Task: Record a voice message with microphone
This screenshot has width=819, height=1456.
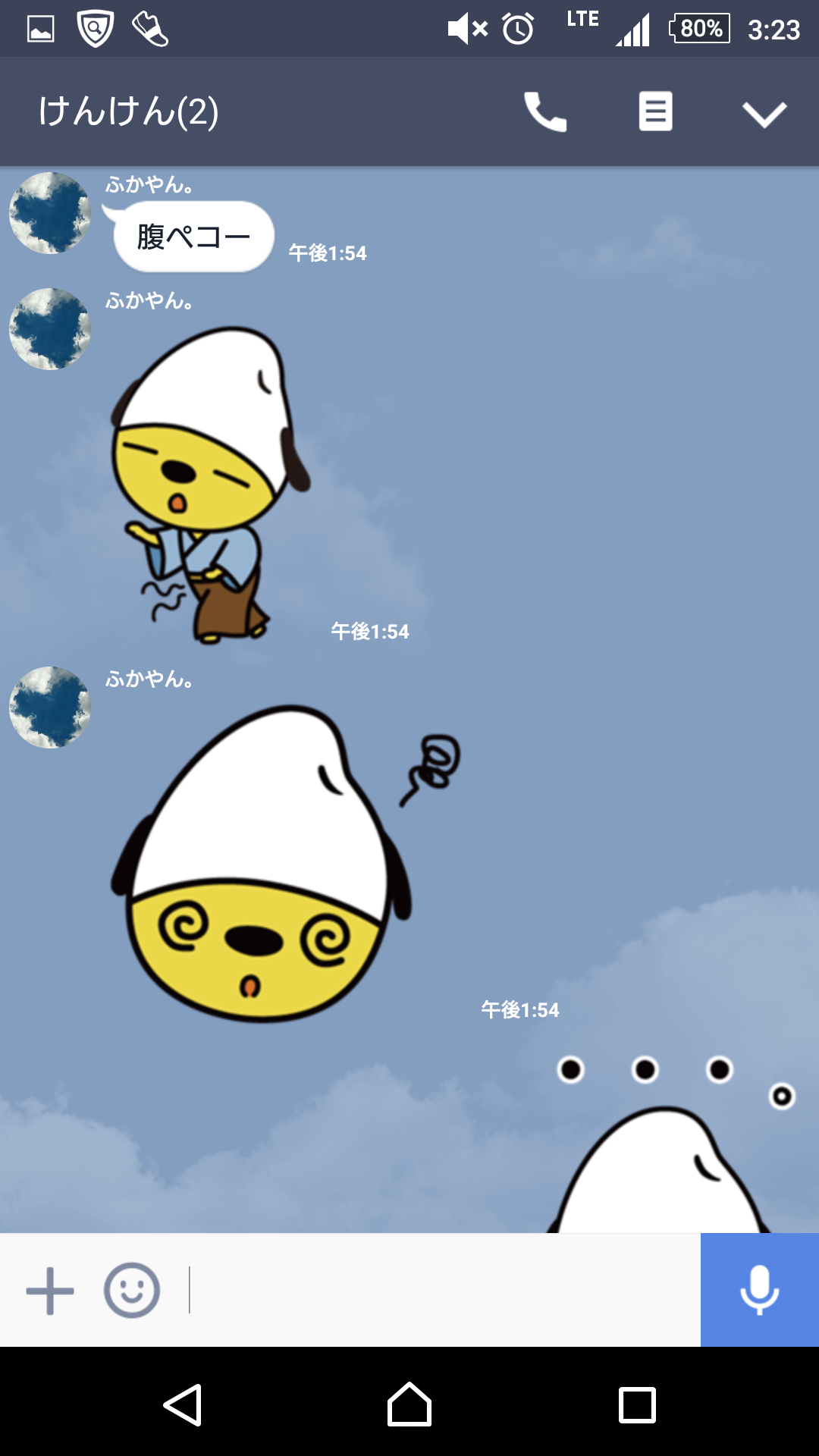Action: pos(759,1290)
